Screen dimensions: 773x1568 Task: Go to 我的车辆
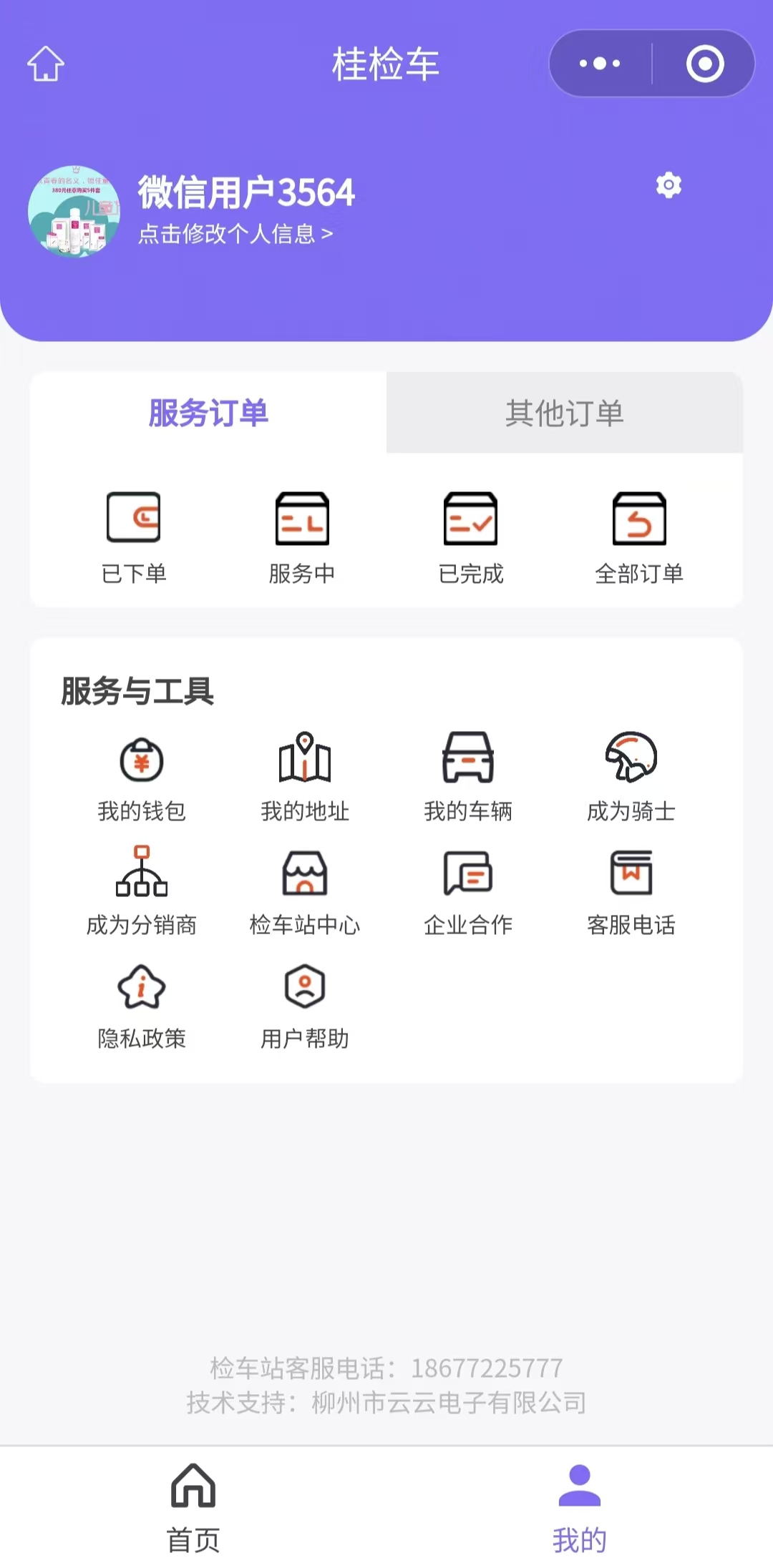click(x=468, y=778)
